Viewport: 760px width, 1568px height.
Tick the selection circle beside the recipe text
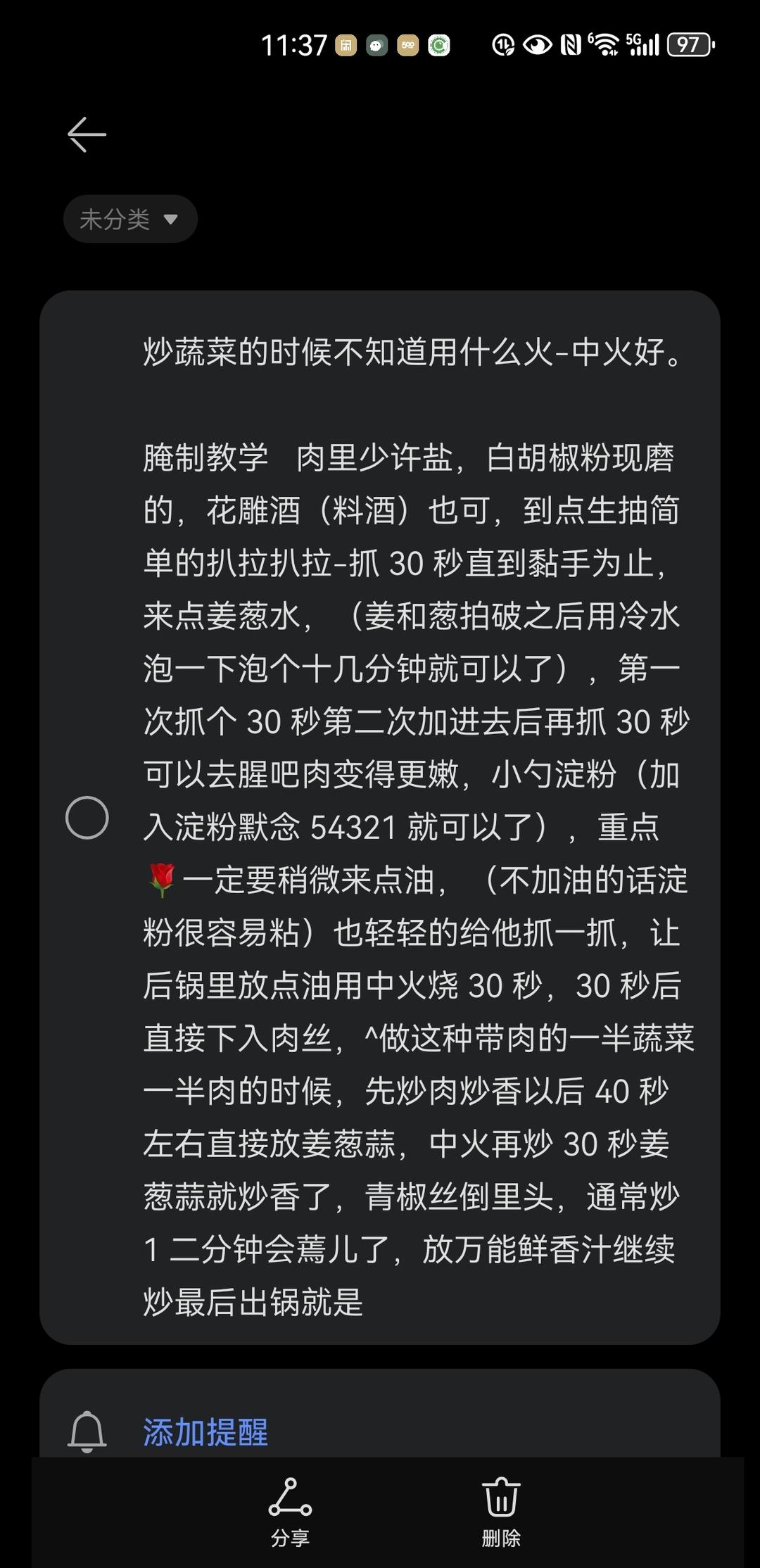point(87,818)
